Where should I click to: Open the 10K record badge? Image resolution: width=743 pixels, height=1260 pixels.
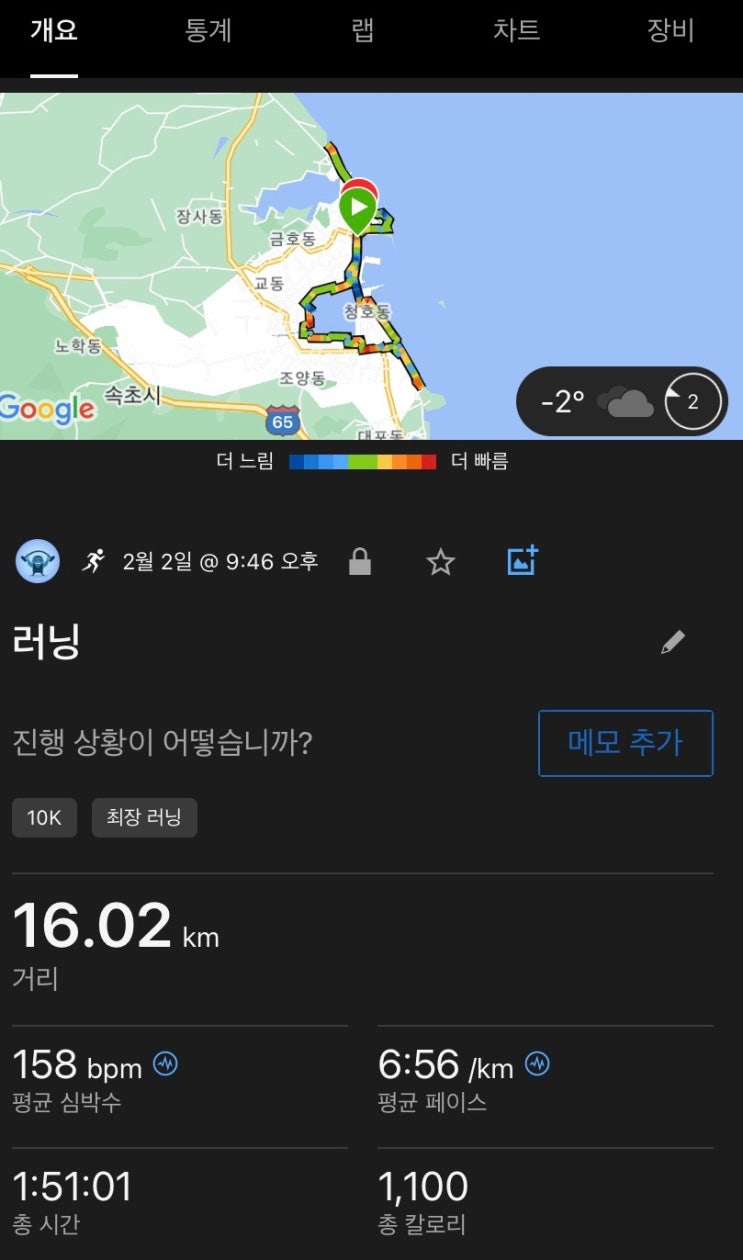(44, 818)
